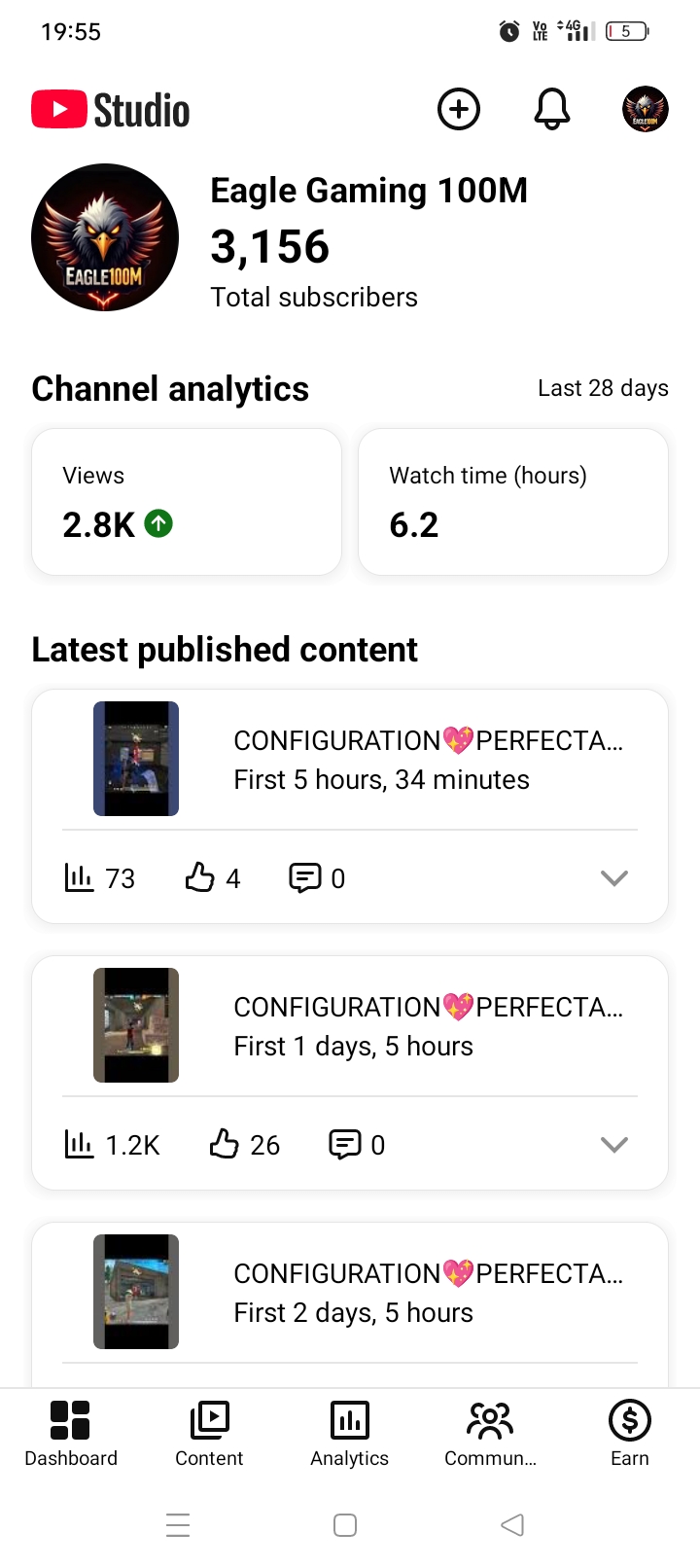This screenshot has width=700, height=1568.
Task: Switch to the Analytics tab
Action: coord(349,1433)
